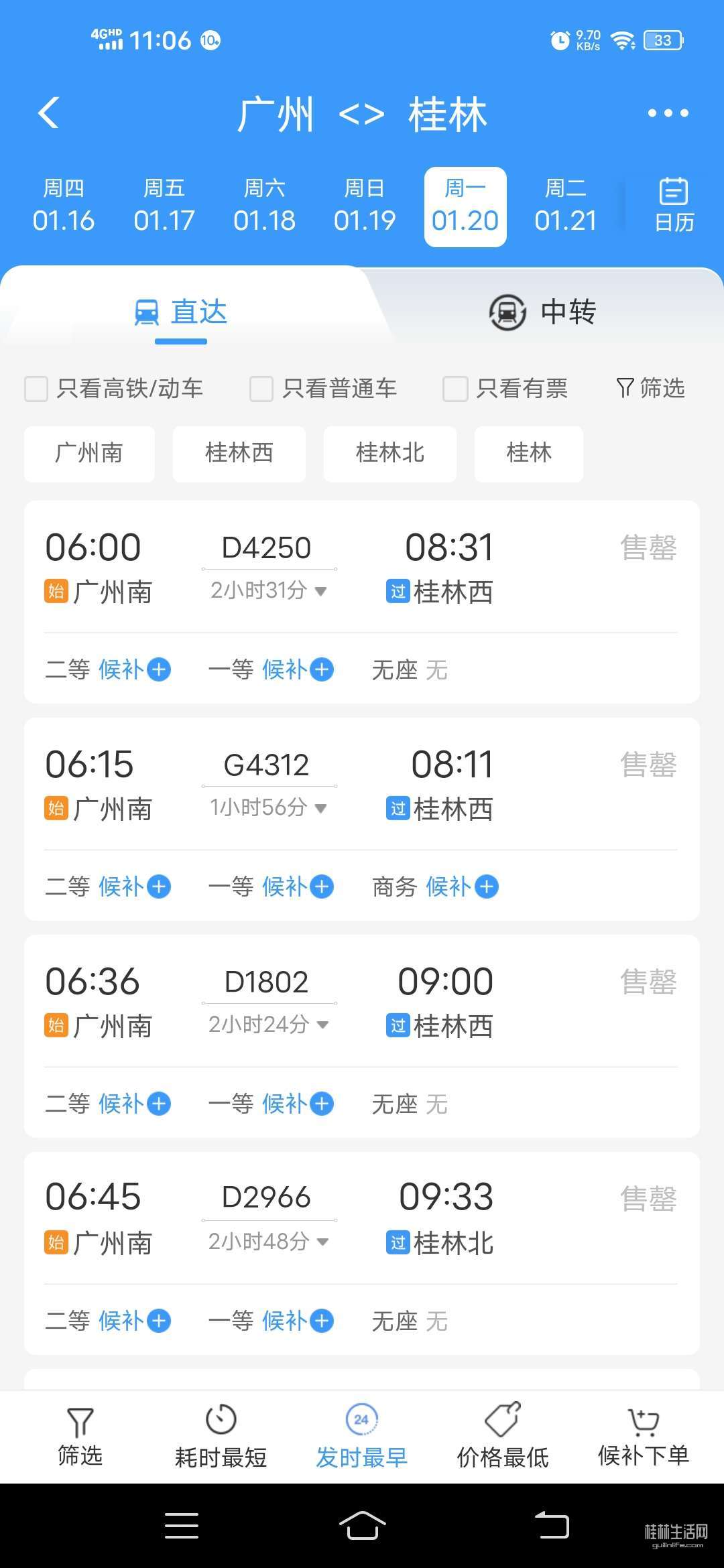Expand stops for G4312 1小时56分 duration

(267, 807)
